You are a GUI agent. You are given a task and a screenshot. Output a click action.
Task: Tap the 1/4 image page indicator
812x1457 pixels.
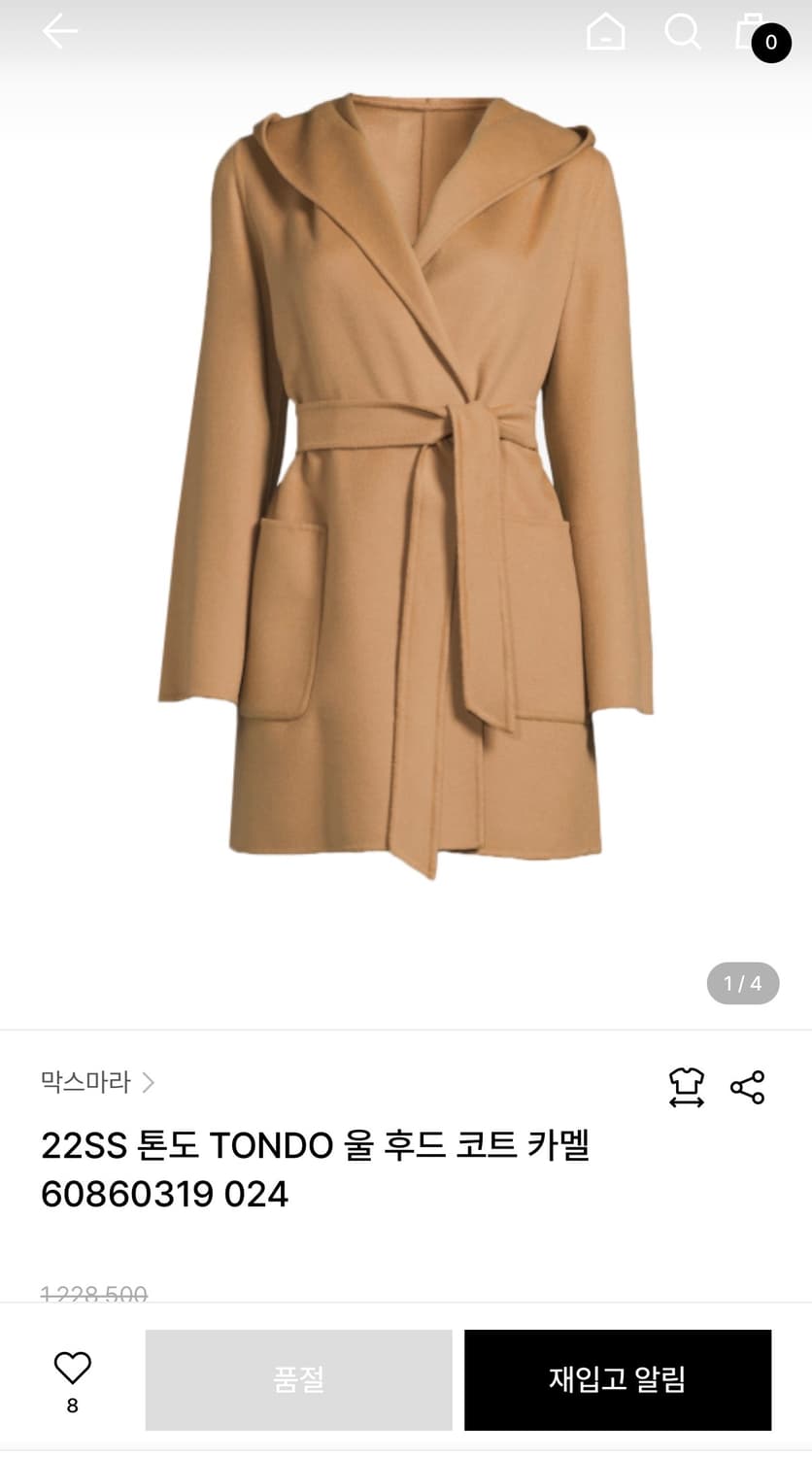tap(743, 983)
